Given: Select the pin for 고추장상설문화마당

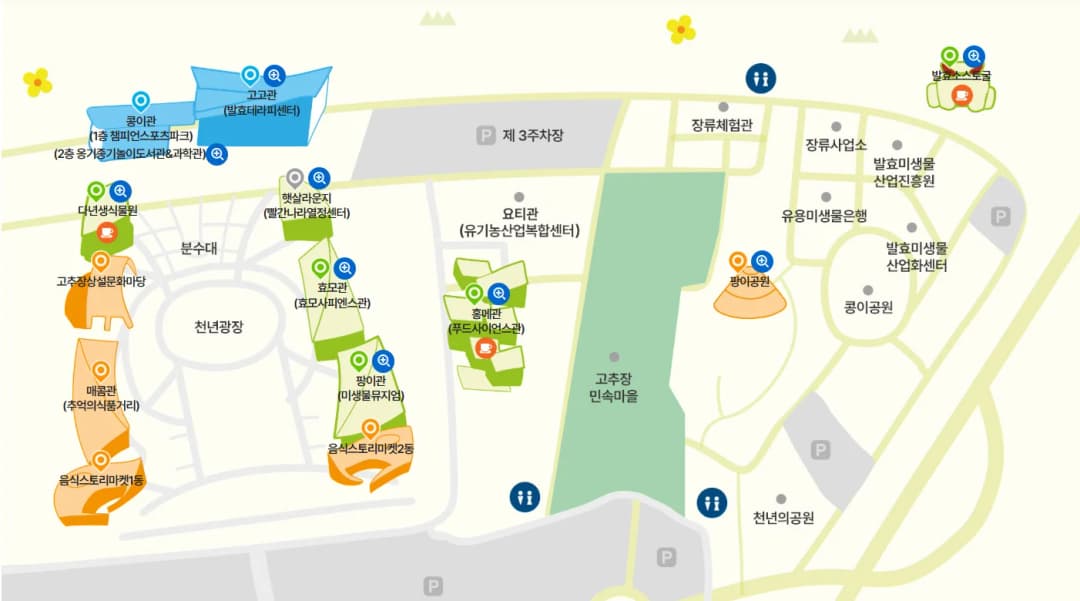Looking at the screenshot, I should [x=101, y=262].
